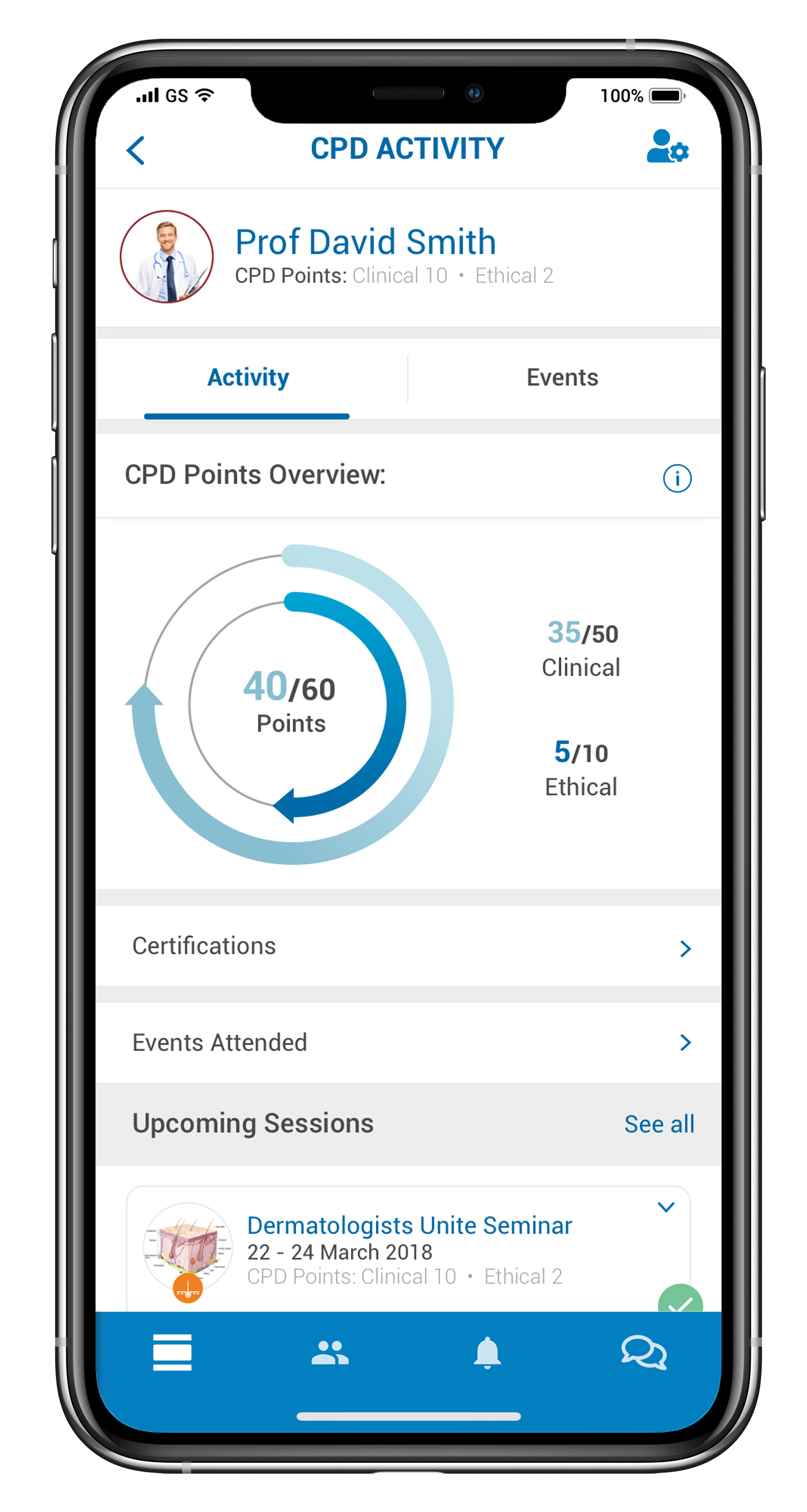Open Certifications
The image size is (807, 1512).
(x=408, y=946)
